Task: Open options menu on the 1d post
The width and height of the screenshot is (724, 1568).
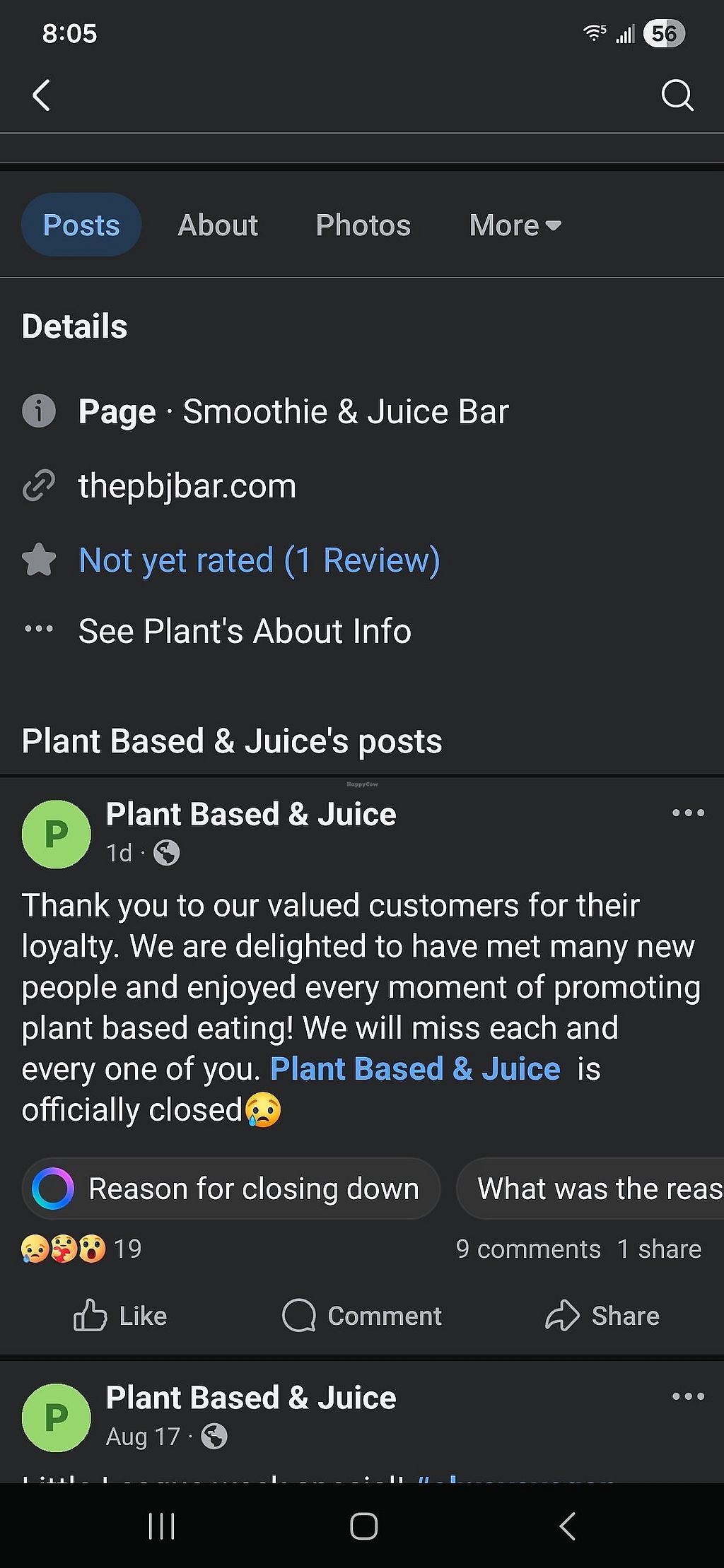Action: click(688, 813)
